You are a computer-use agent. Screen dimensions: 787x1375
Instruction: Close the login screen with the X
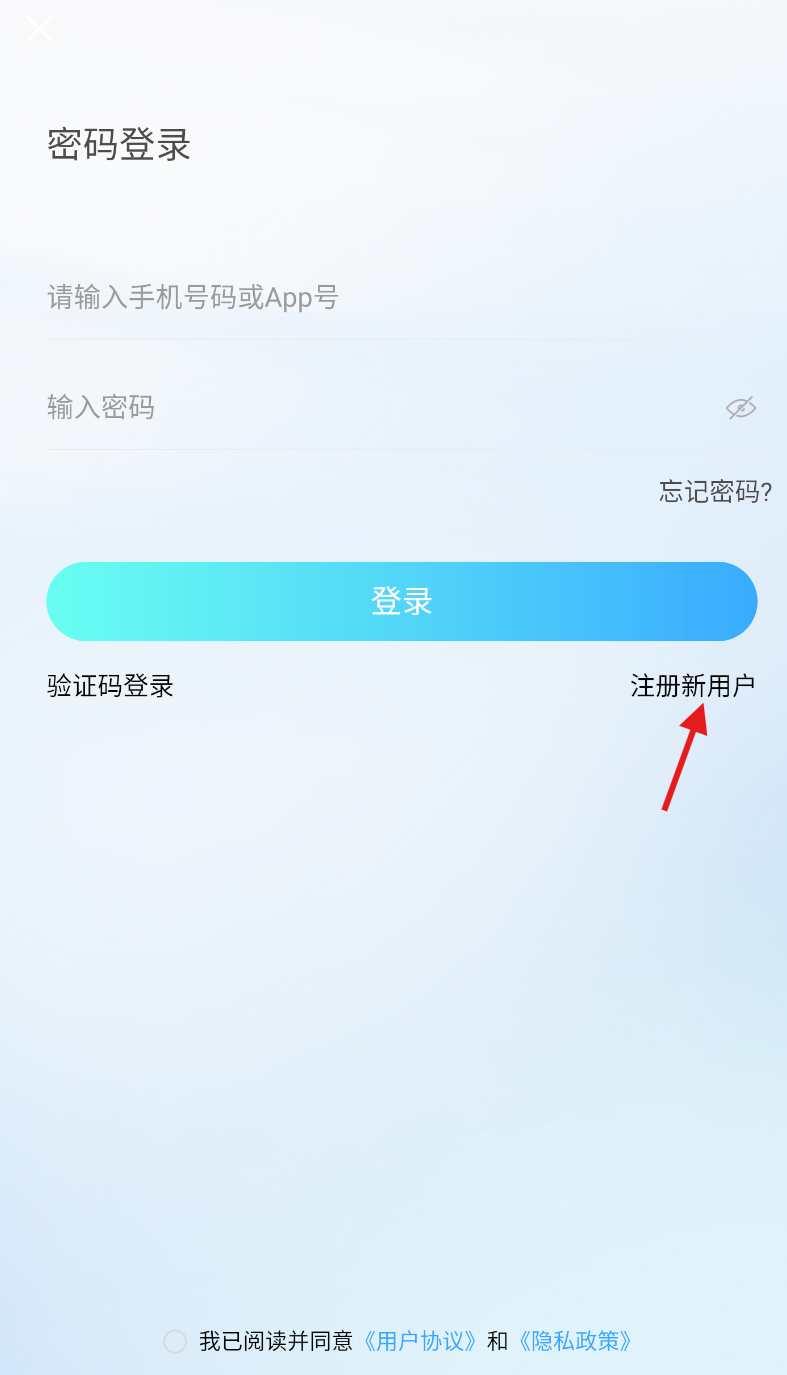click(x=39, y=28)
